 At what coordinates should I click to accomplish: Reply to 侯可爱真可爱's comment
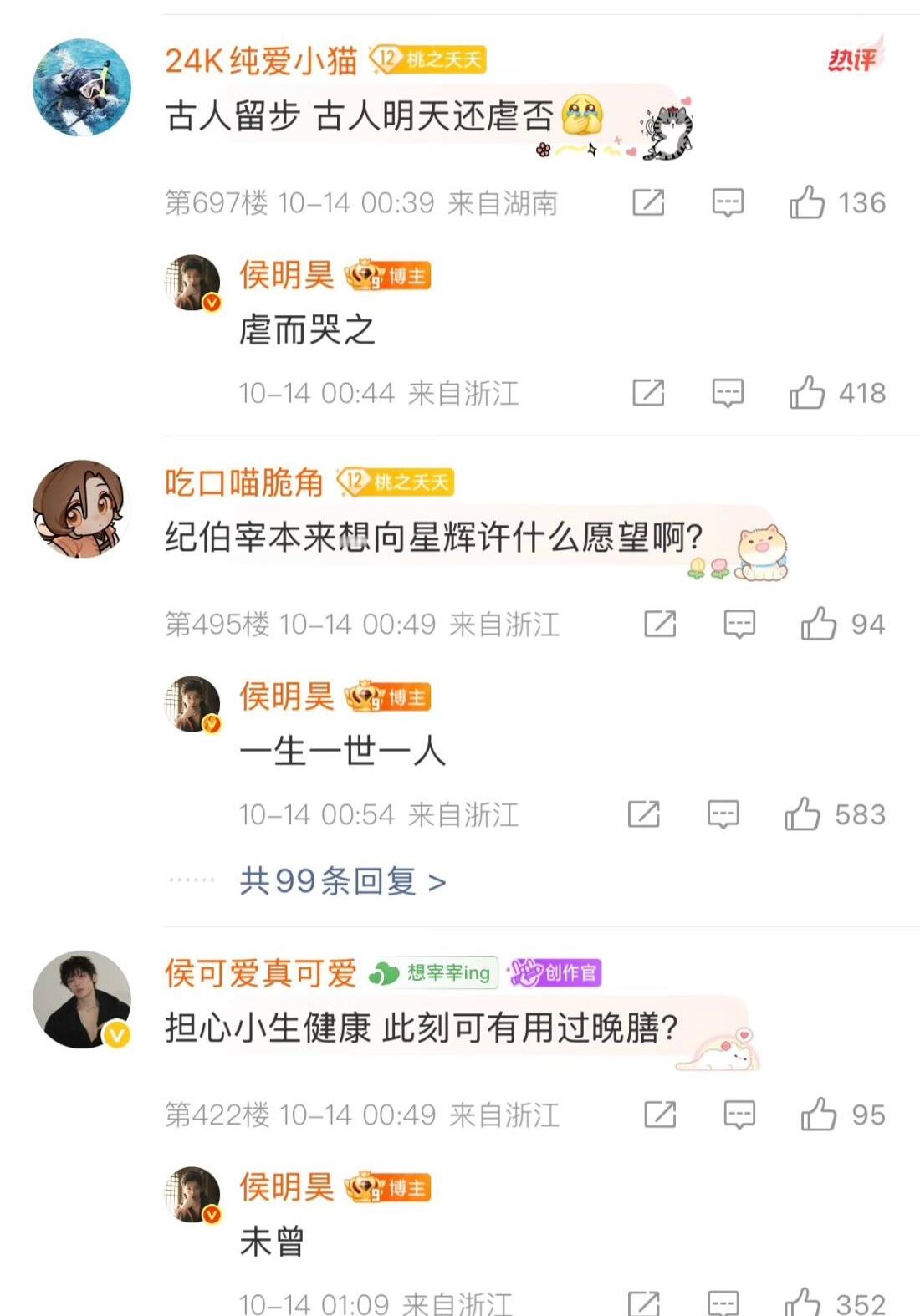pos(739,1114)
